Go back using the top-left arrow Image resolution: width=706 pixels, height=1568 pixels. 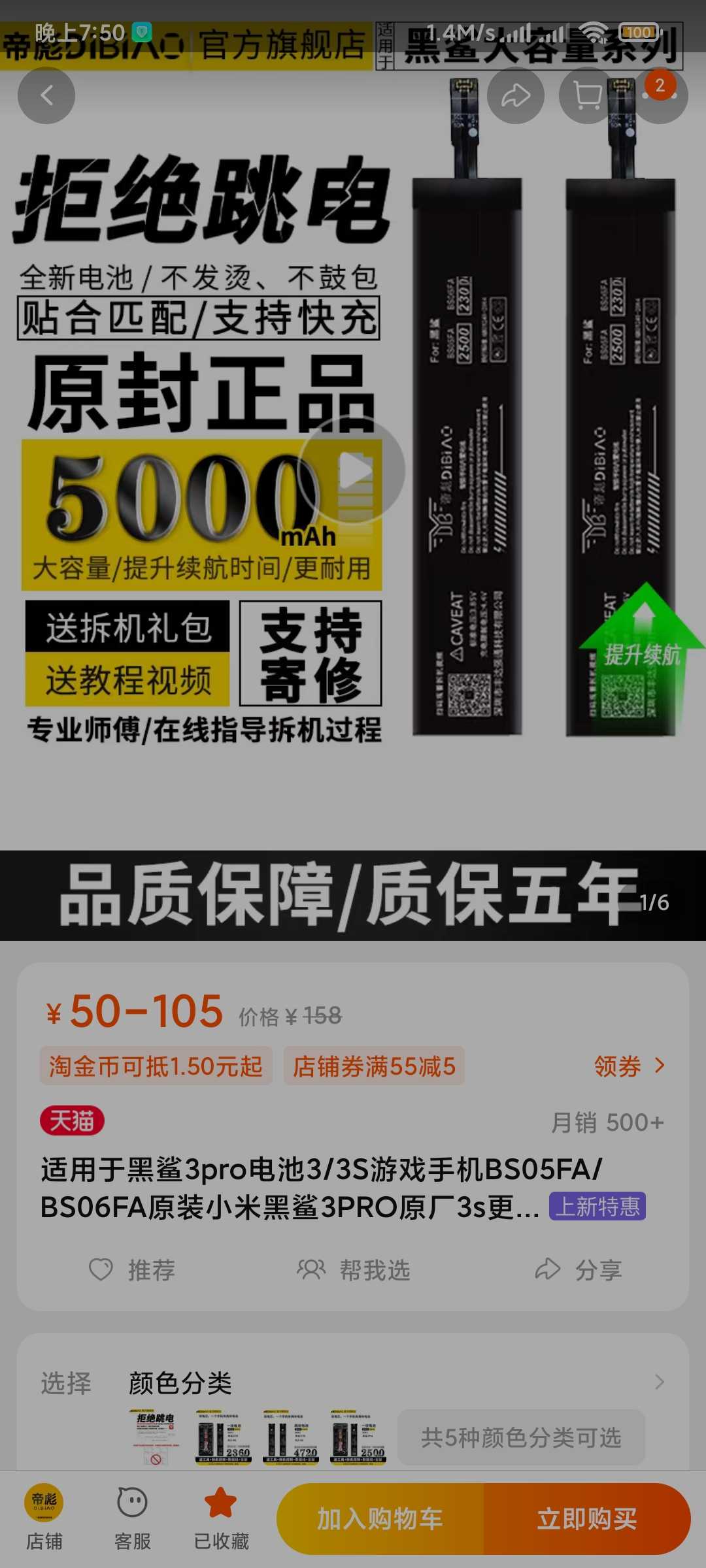pyautogui.click(x=46, y=95)
